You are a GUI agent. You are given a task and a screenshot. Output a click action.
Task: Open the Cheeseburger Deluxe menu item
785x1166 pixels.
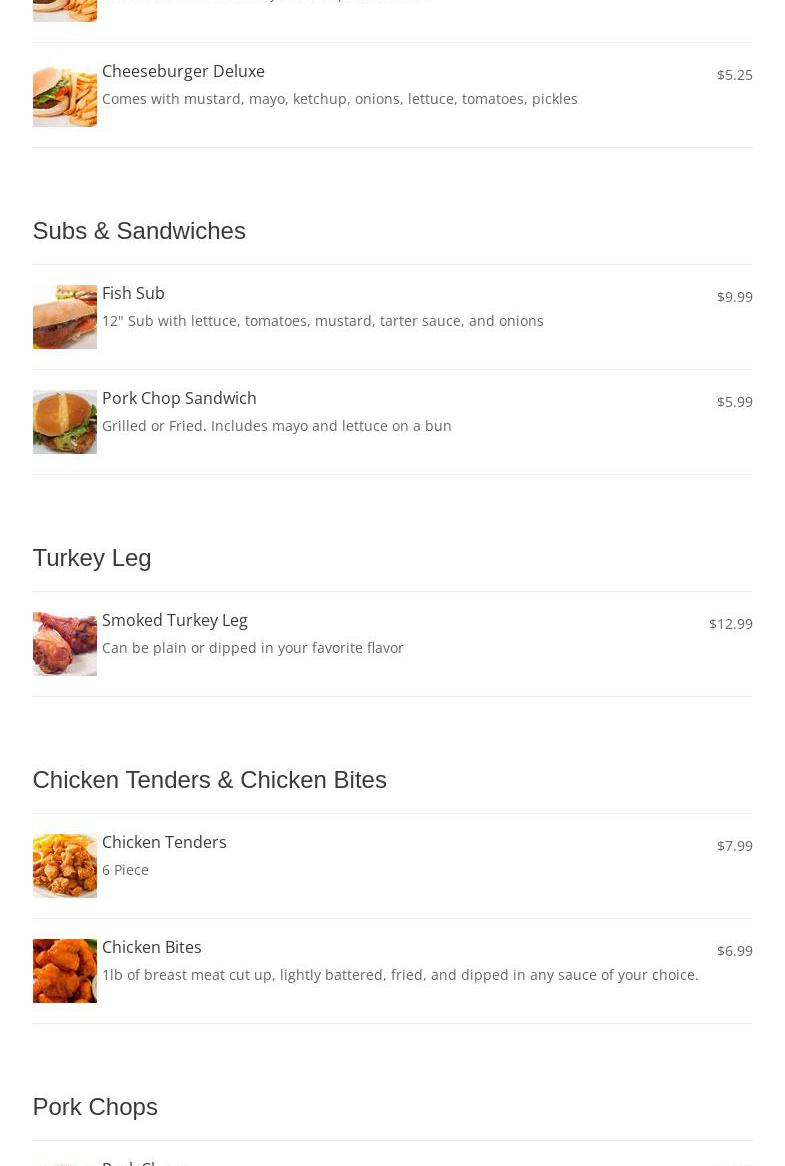tap(183, 72)
